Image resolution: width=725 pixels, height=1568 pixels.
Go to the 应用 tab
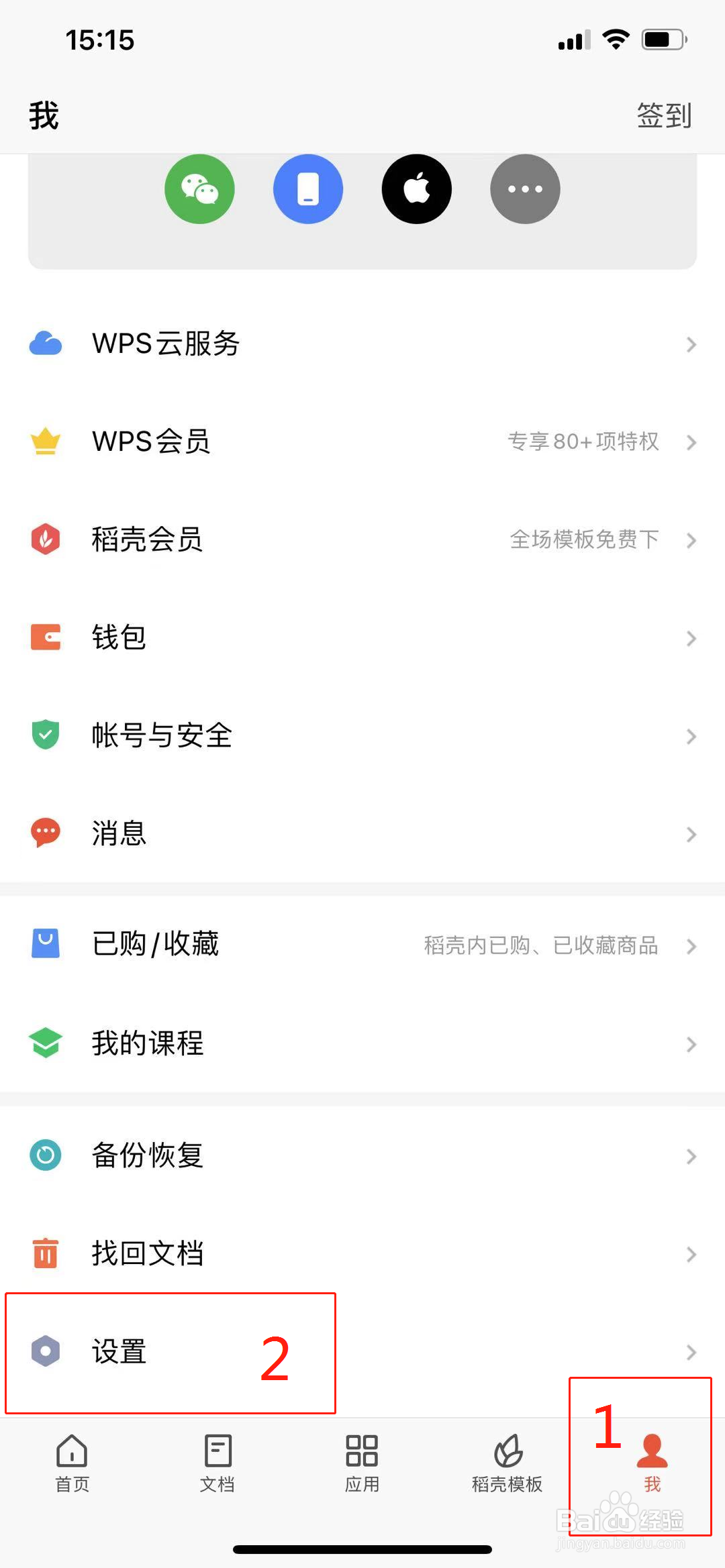click(x=362, y=1464)
